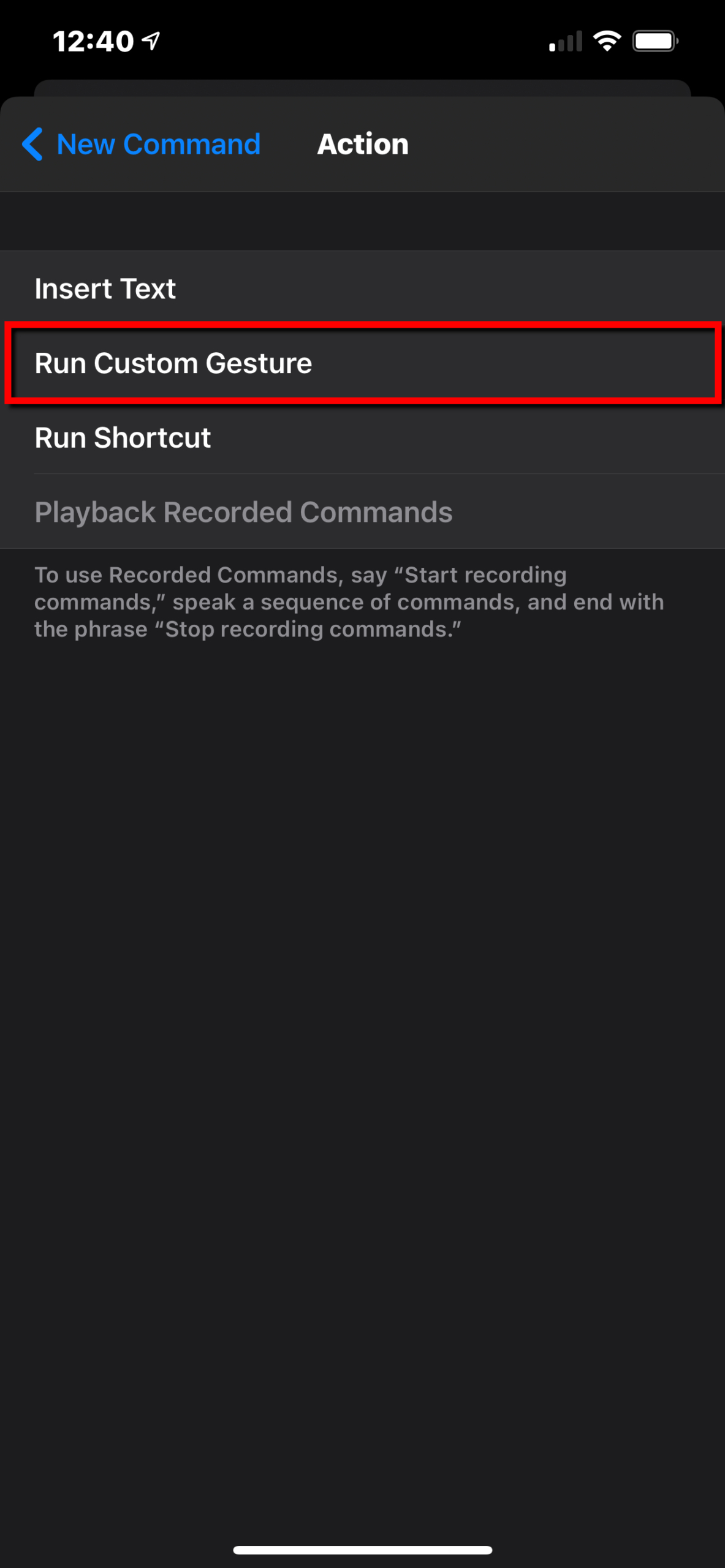Select the Insert Text action
Viewport: 725px width, 1568px height.
coord(362,288)
